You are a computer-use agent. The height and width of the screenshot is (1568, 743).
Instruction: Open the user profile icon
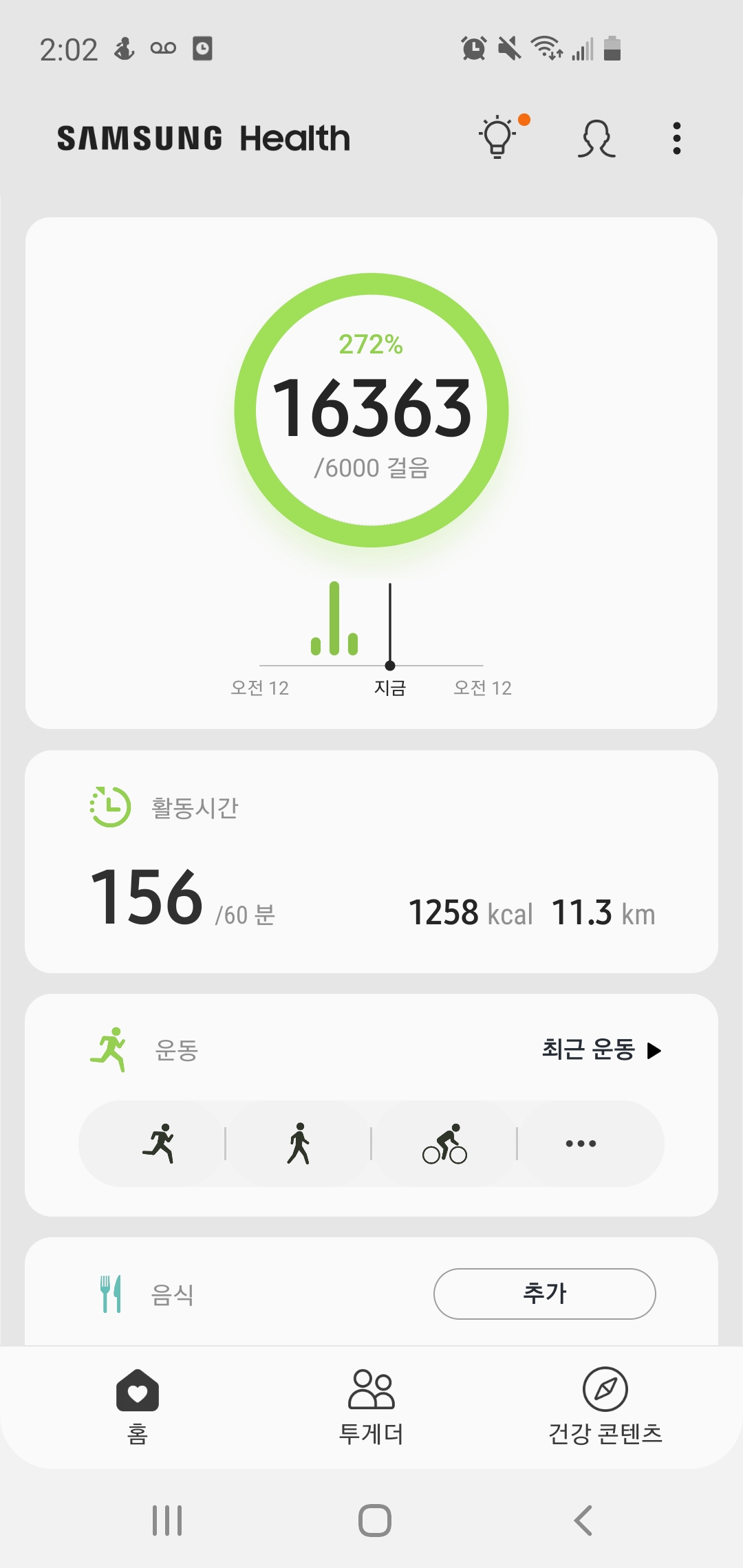[x=596, y=138]
